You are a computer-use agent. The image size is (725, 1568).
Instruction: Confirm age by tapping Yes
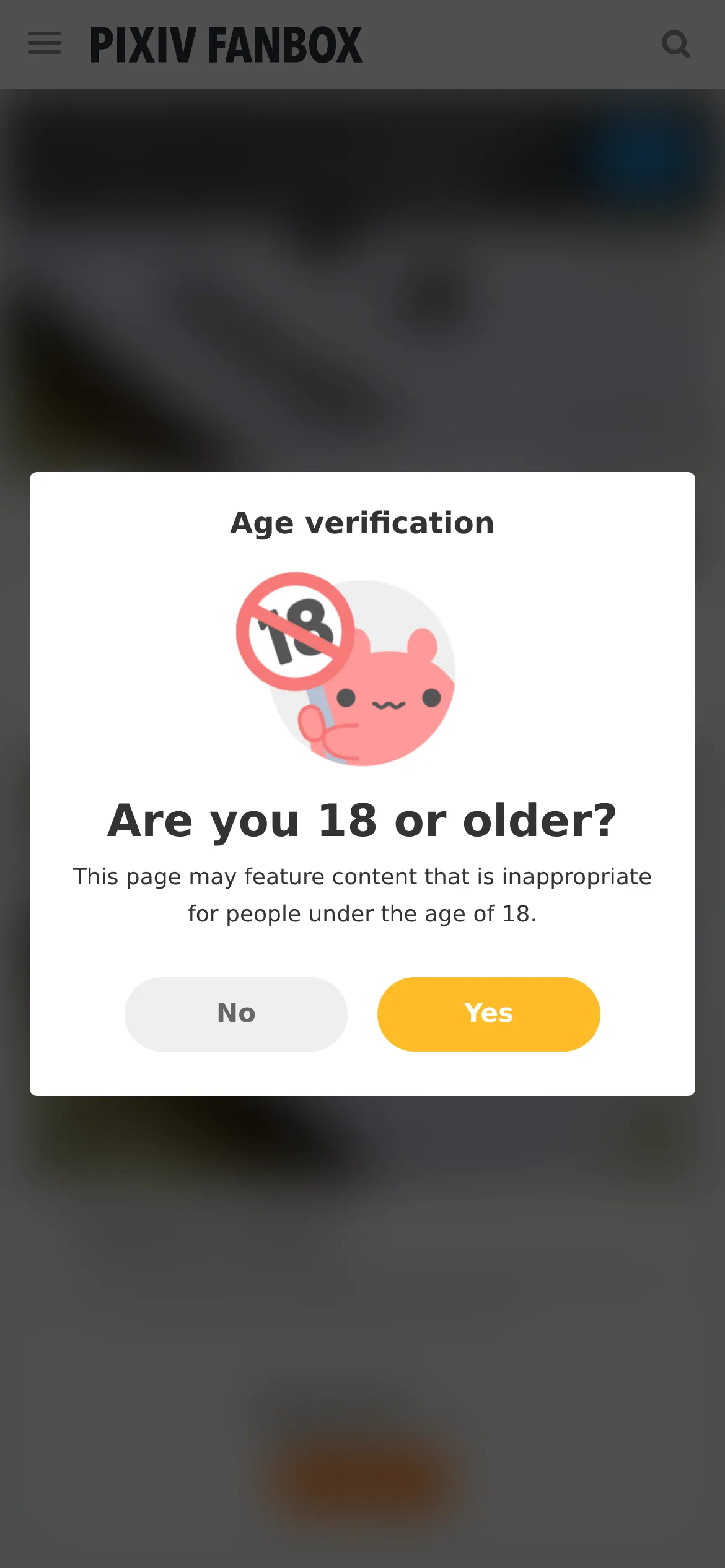point(488,1014)
